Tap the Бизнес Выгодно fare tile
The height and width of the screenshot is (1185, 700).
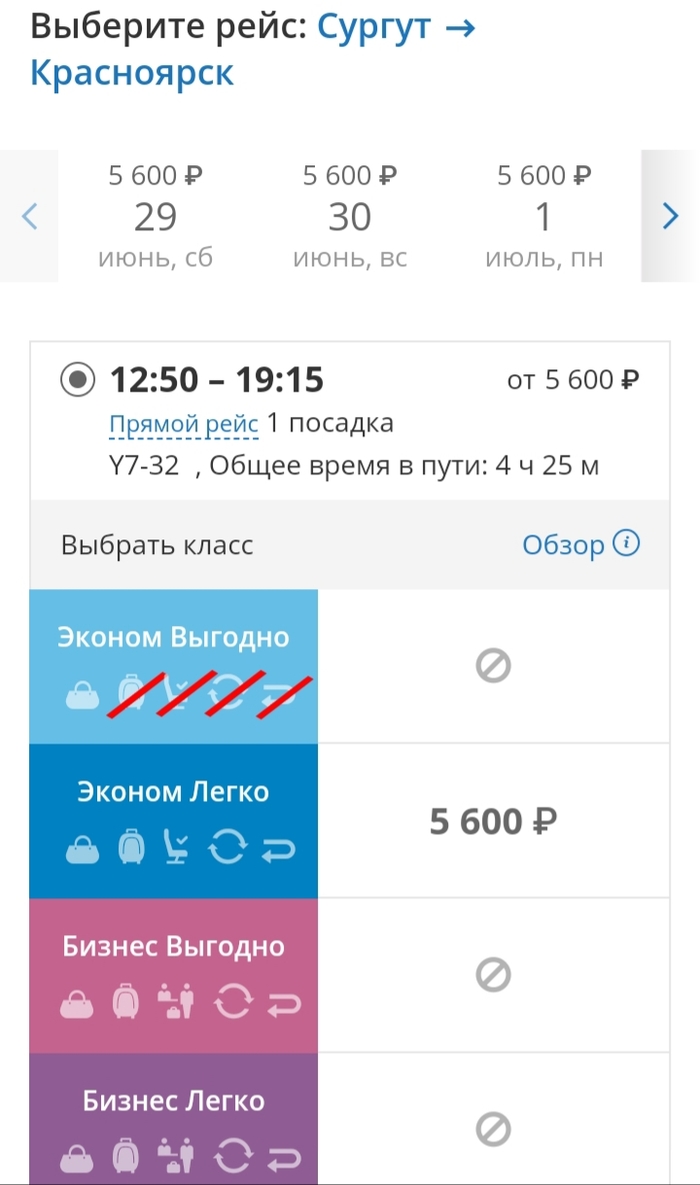pyautogui.click(x=174, y=975)
